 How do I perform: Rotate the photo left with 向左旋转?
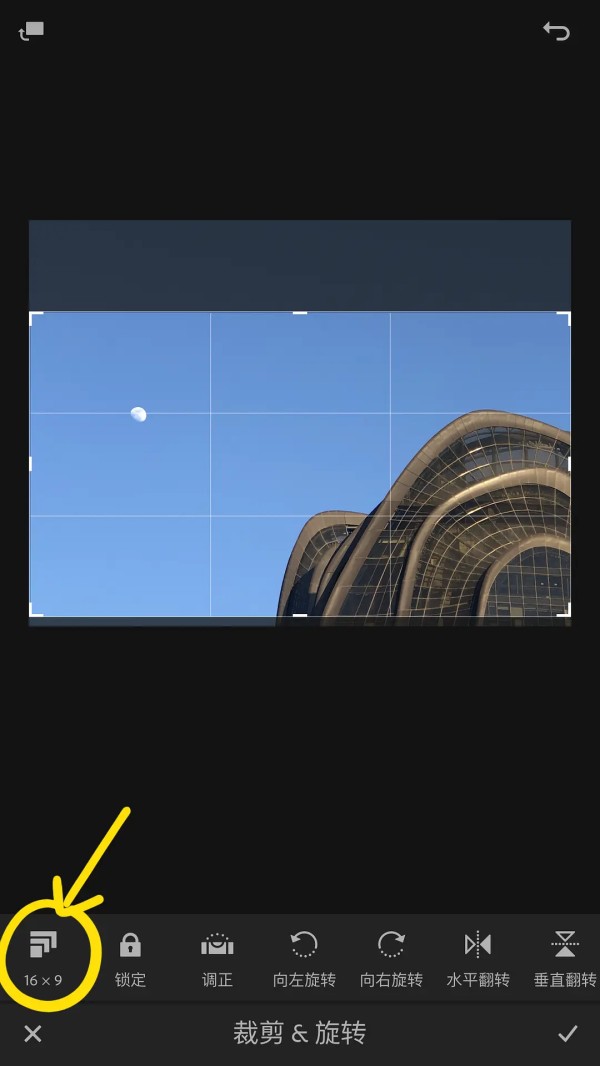(304, 957)
